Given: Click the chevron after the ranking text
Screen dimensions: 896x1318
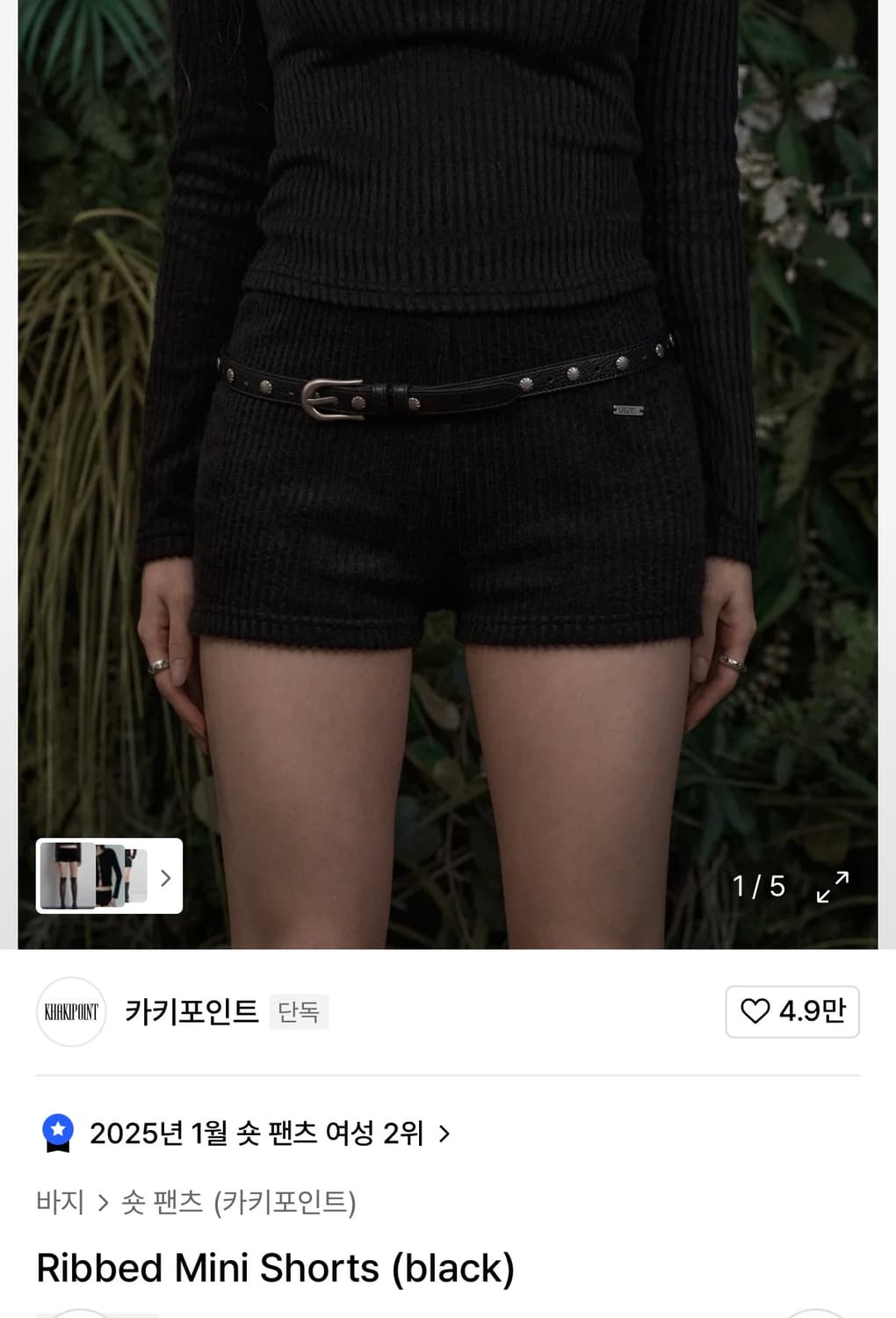Looking at the screenshot, I should click(446, 1134).
